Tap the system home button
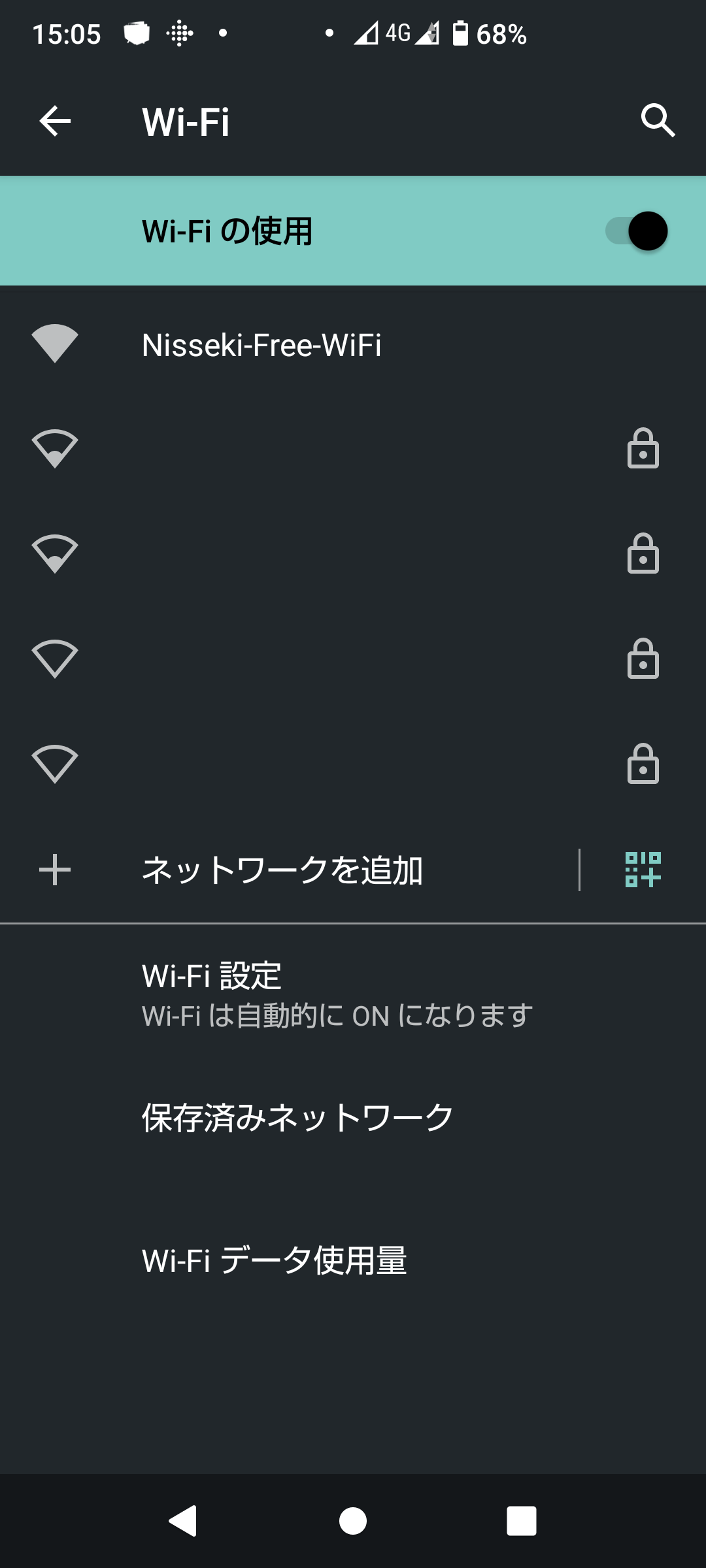This screenshot has height=1568, width=706. click(x=353, y=1521)
